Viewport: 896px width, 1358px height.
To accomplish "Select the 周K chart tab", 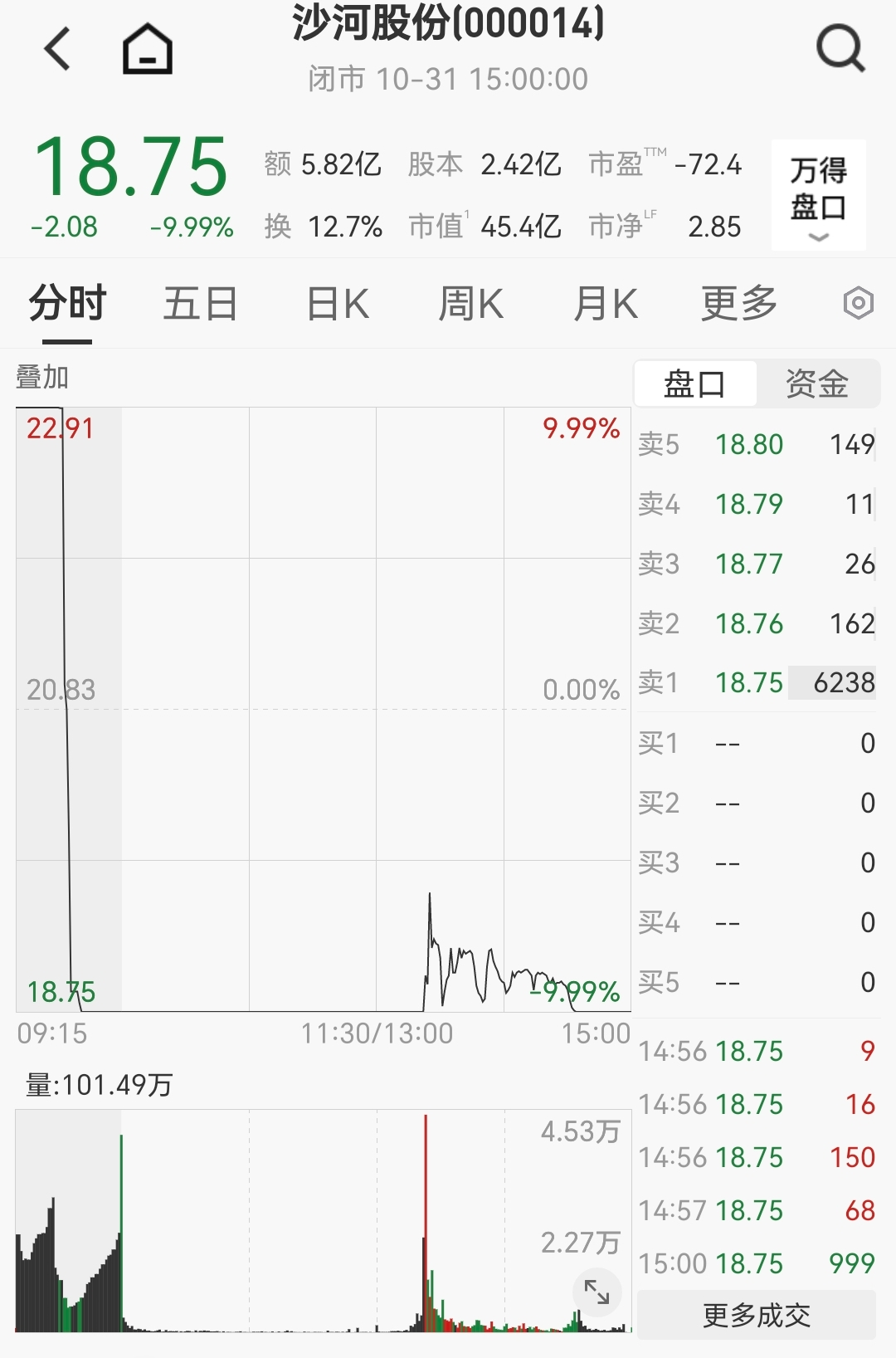I will tap(470, 304).
